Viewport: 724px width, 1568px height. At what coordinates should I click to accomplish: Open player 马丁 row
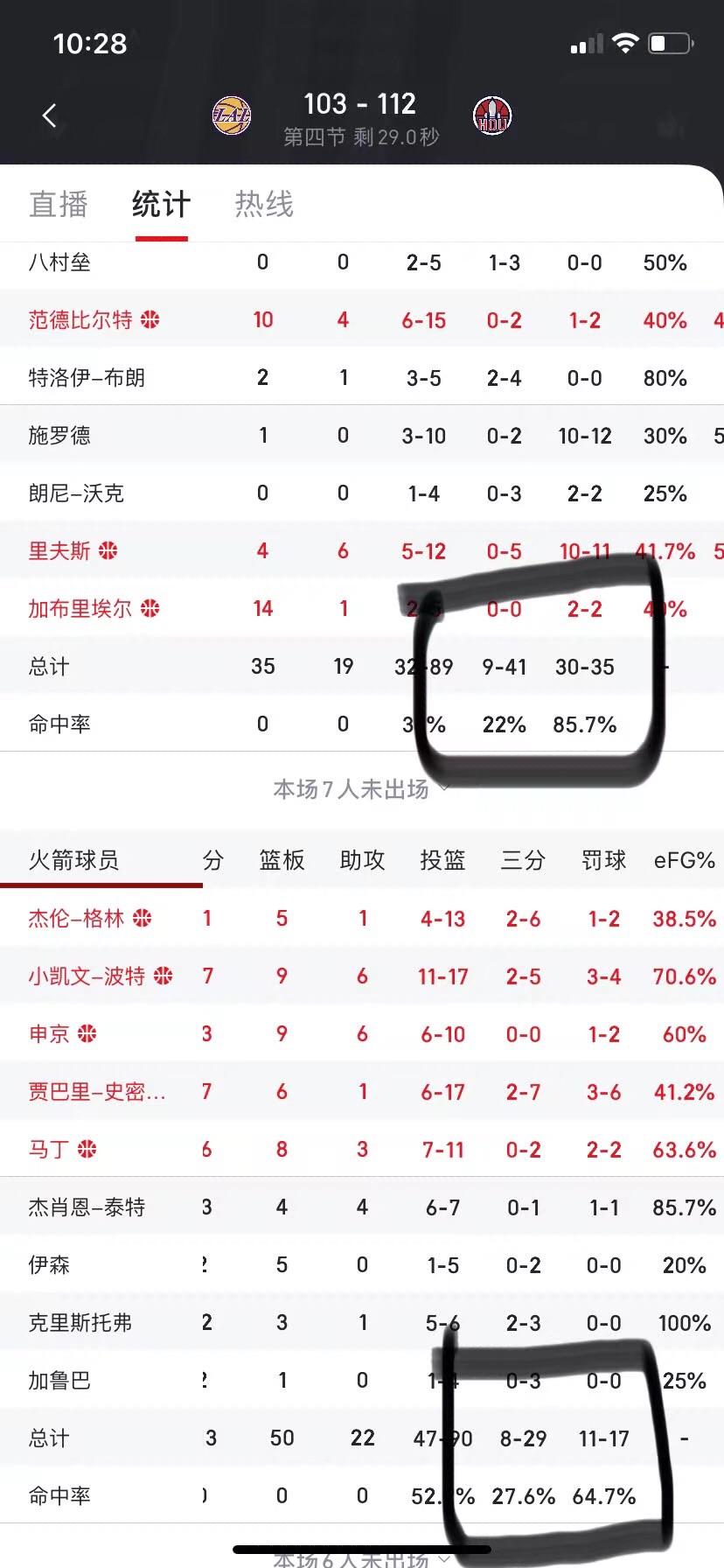click(x=362, y=1150)
